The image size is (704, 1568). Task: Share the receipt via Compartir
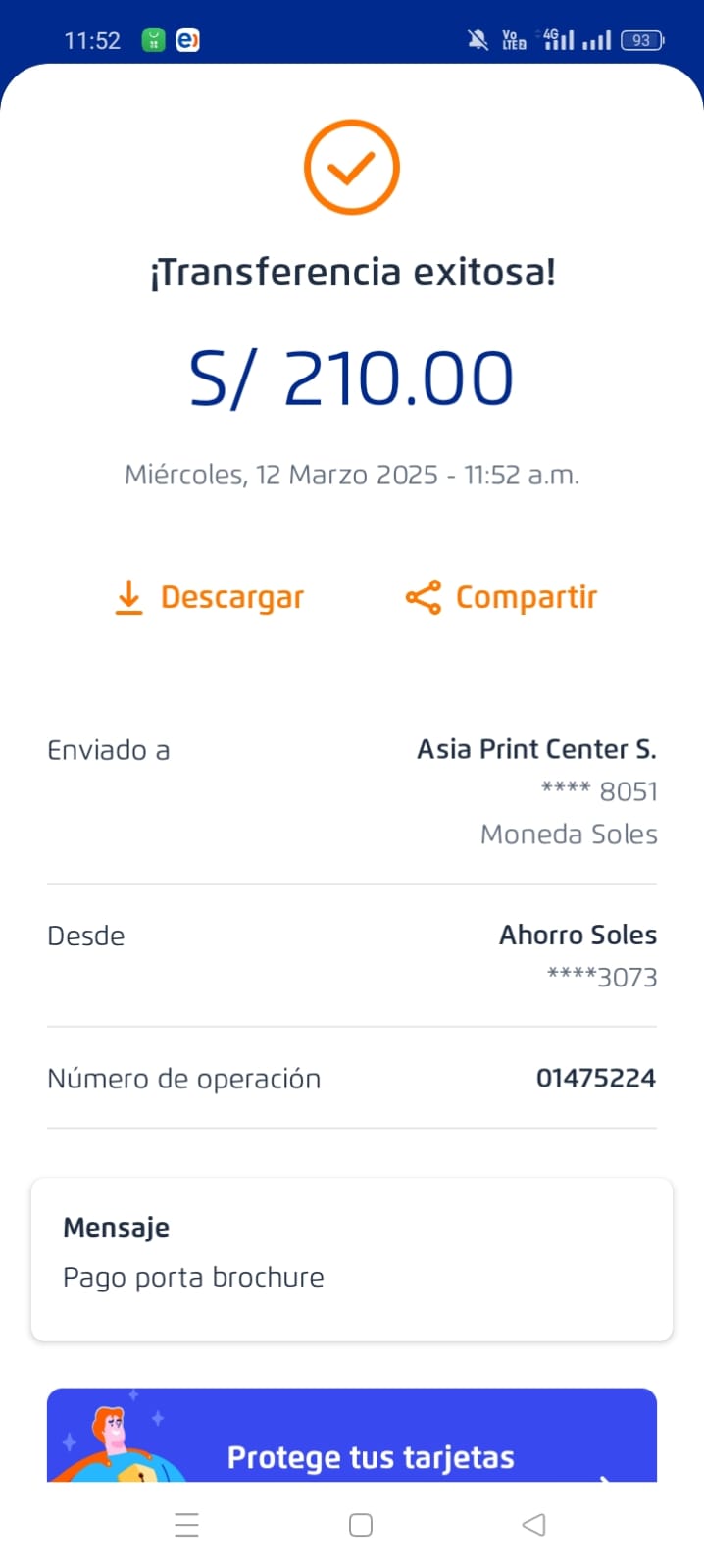point(501,597)
